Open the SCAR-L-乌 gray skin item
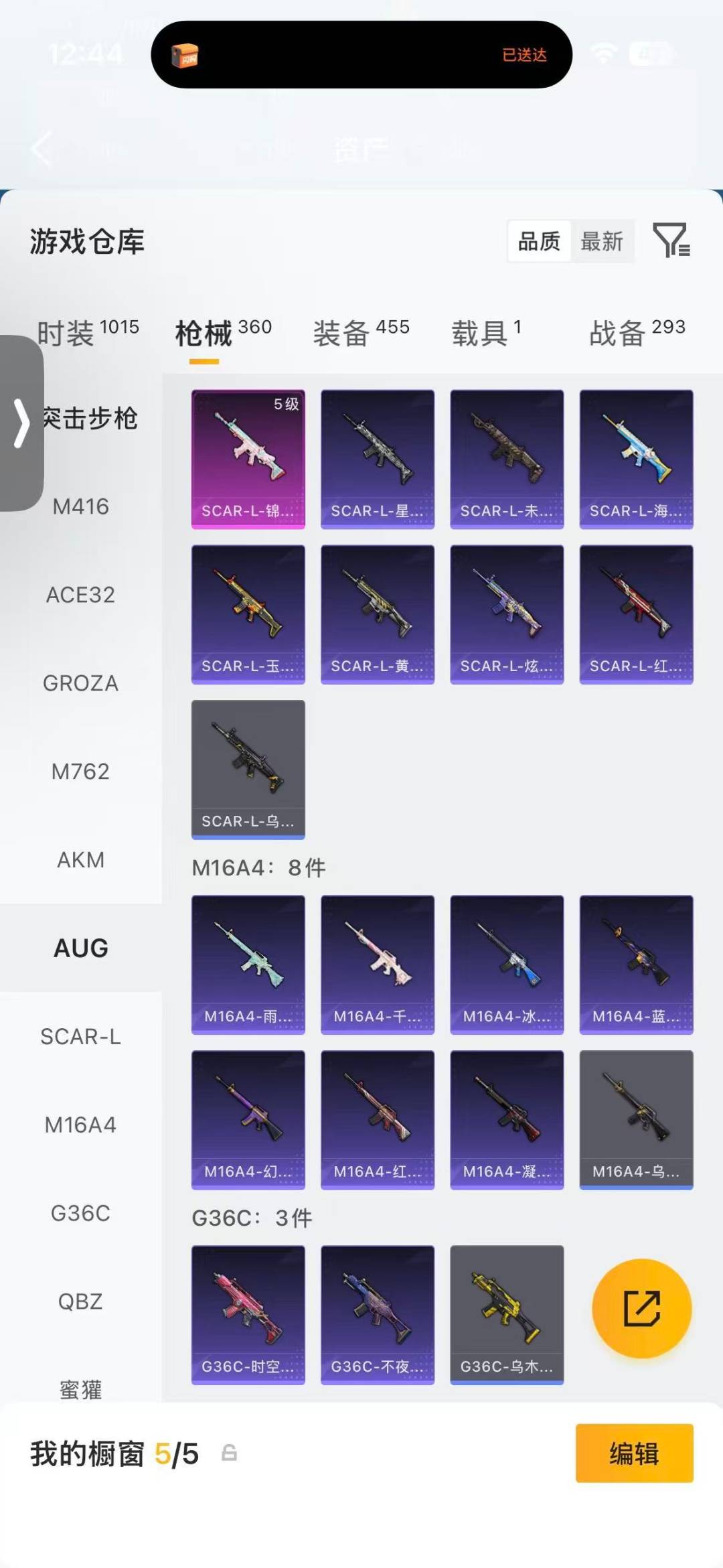 248,769
